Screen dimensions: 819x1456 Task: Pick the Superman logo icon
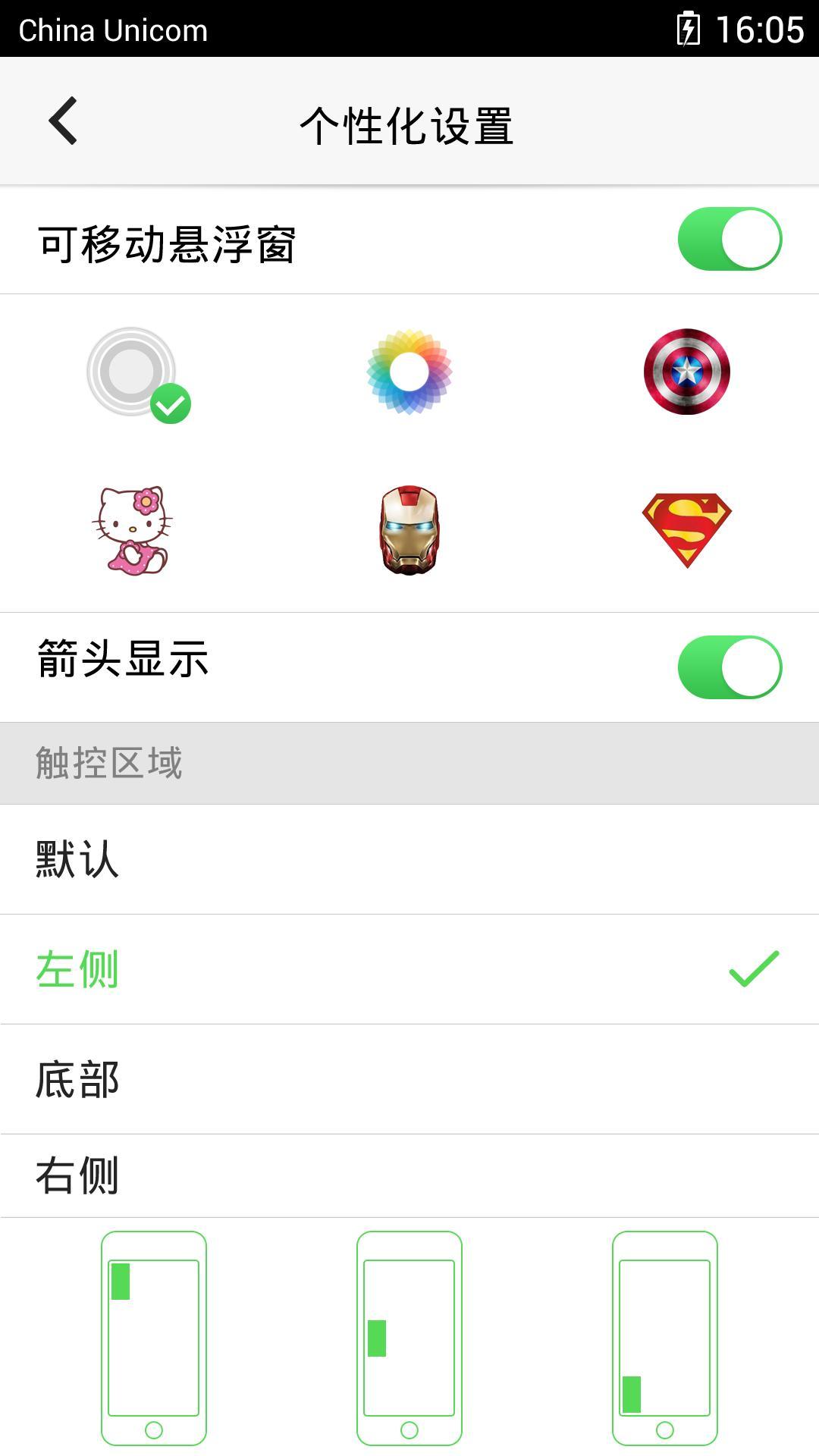tap(686, 530)
